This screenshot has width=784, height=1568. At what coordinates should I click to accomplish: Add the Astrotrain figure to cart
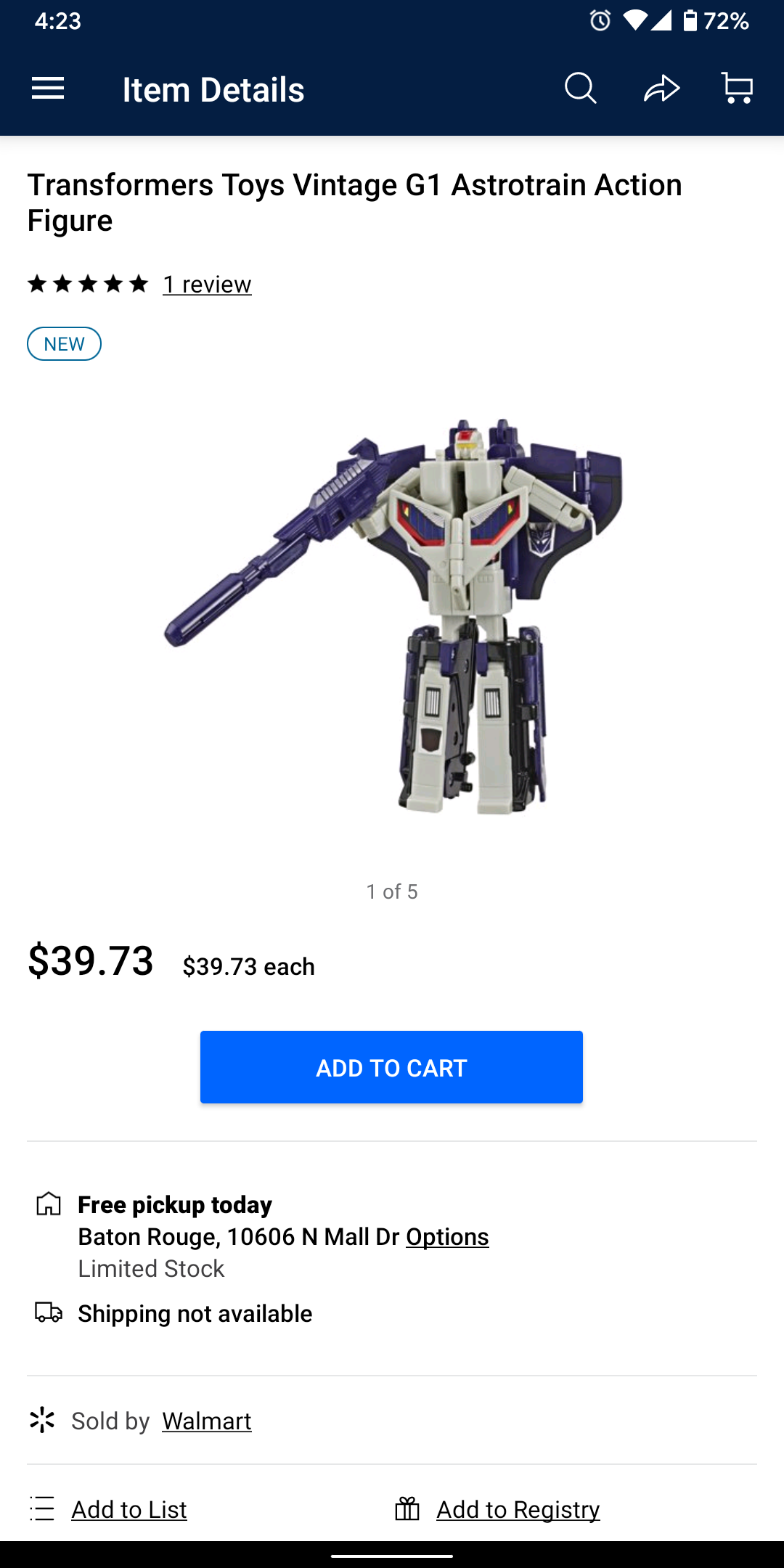[391, 1067]
